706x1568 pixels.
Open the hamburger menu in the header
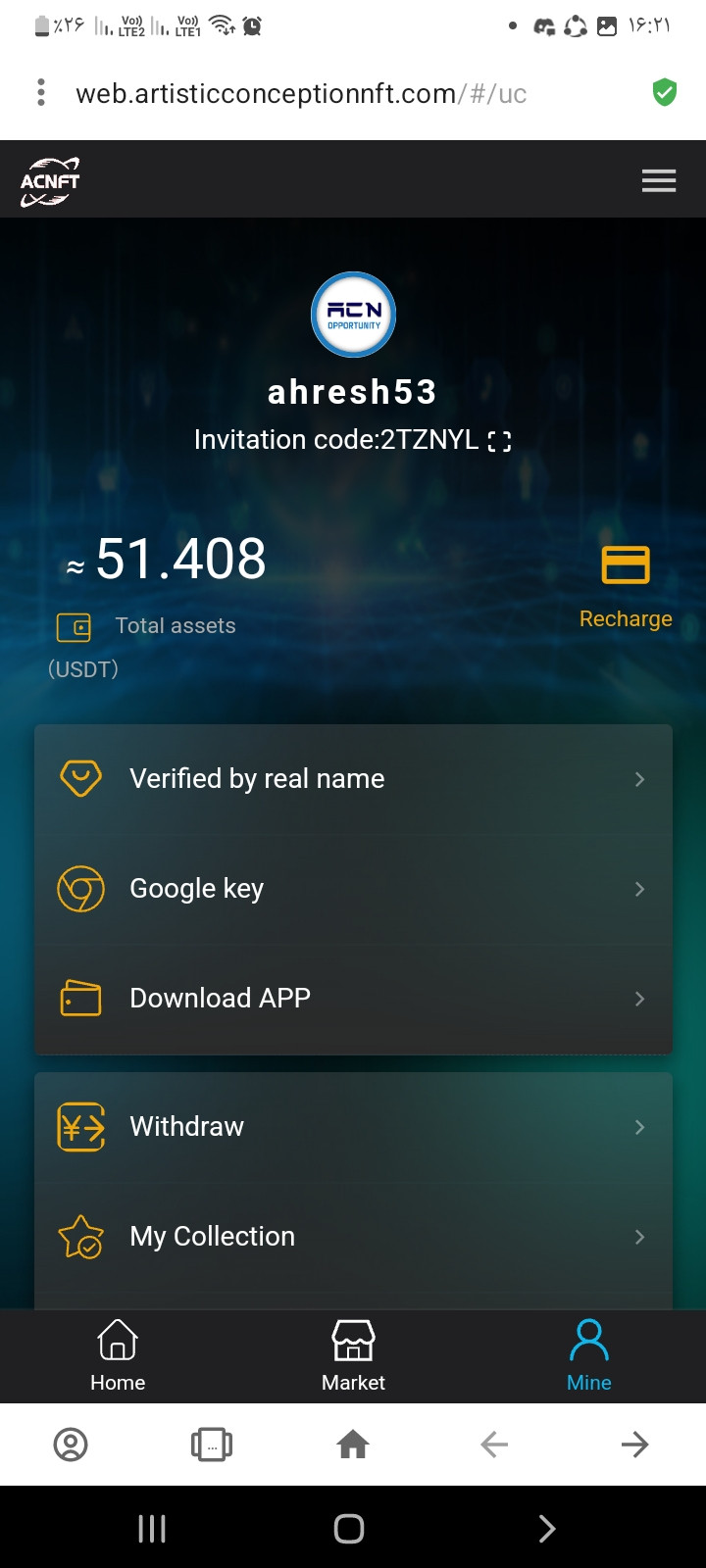659,180
